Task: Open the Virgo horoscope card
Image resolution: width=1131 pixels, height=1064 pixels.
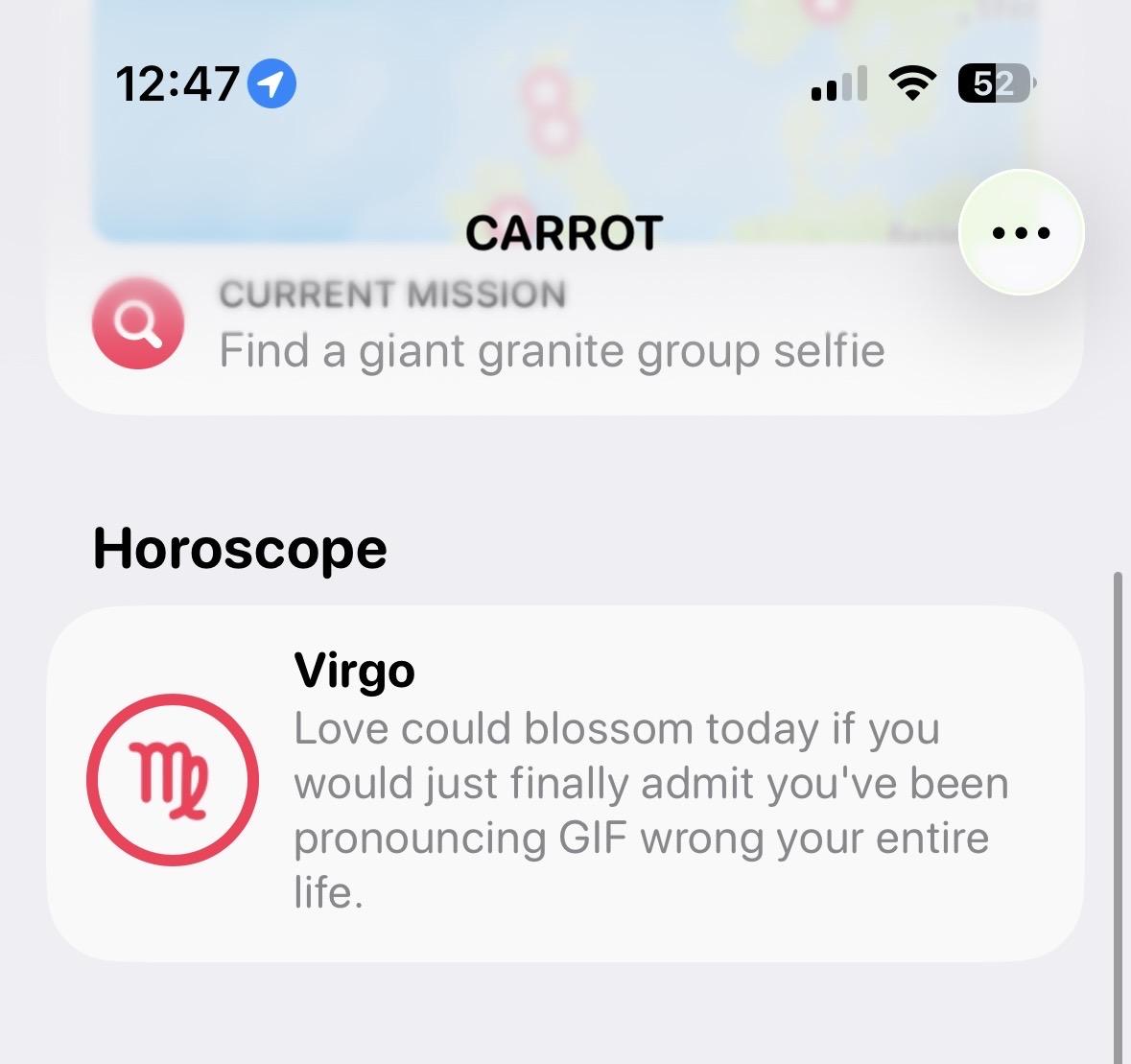Action: click(565, 782)
